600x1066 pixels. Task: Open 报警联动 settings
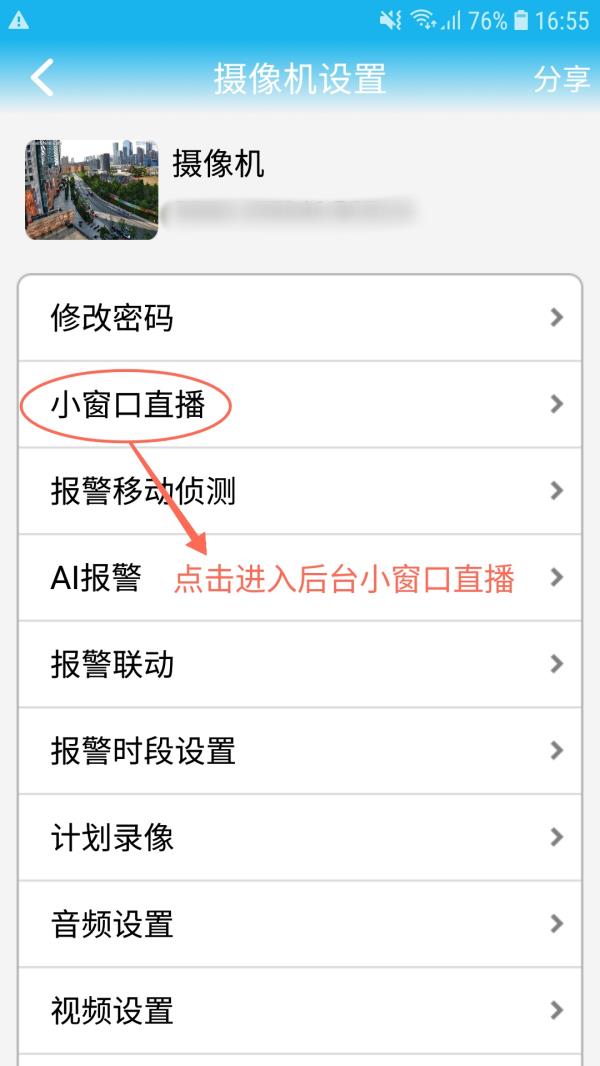tap(300, 664)
